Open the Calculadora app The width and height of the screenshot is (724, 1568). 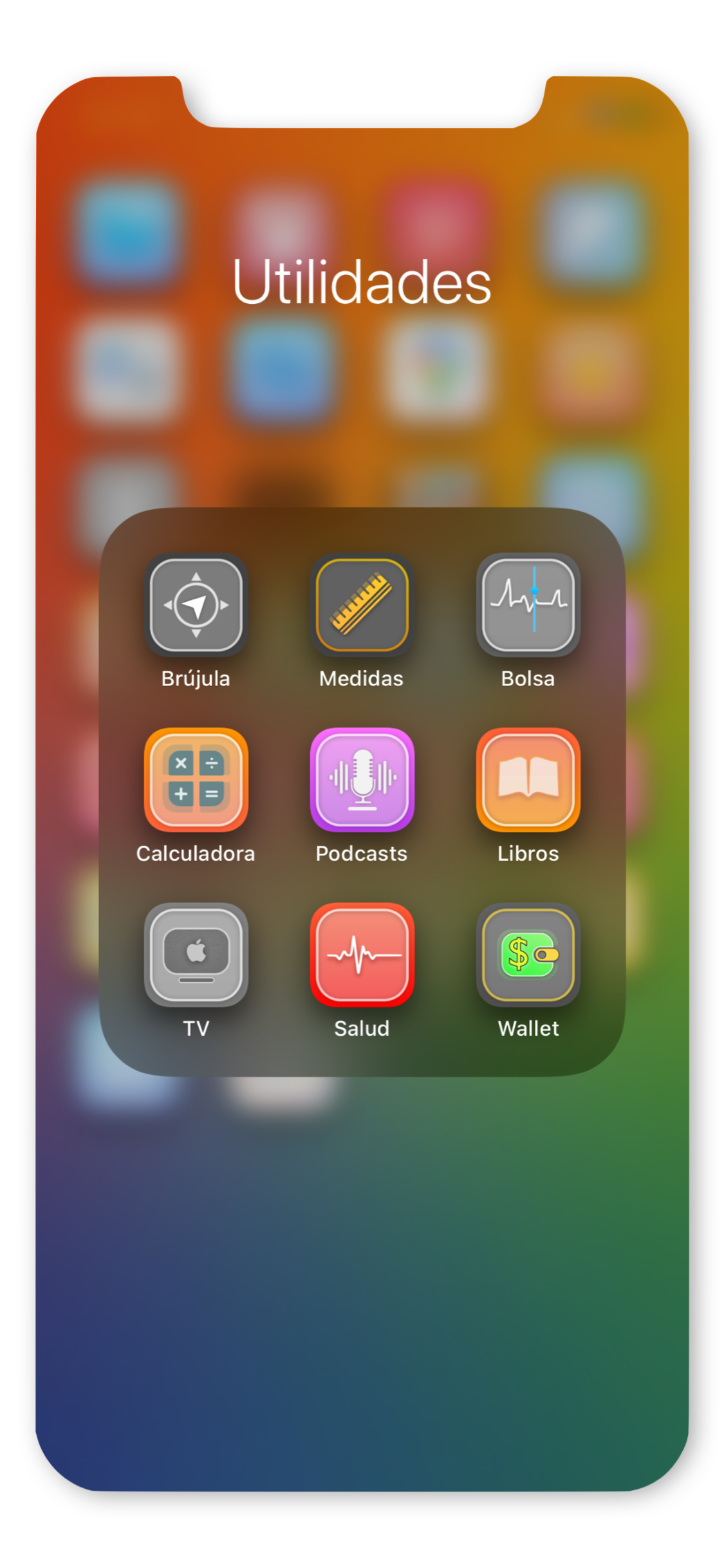[x=196, y=779]
